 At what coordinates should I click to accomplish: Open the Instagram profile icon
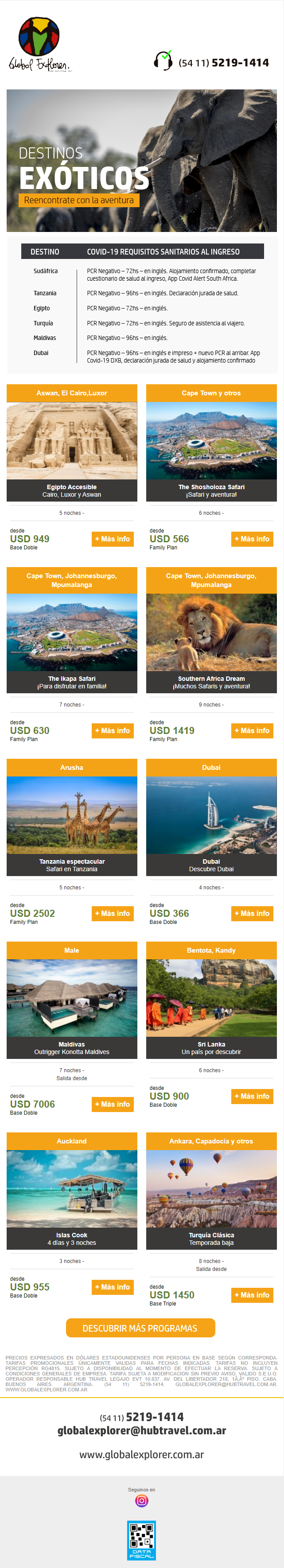pos(141,1501)
